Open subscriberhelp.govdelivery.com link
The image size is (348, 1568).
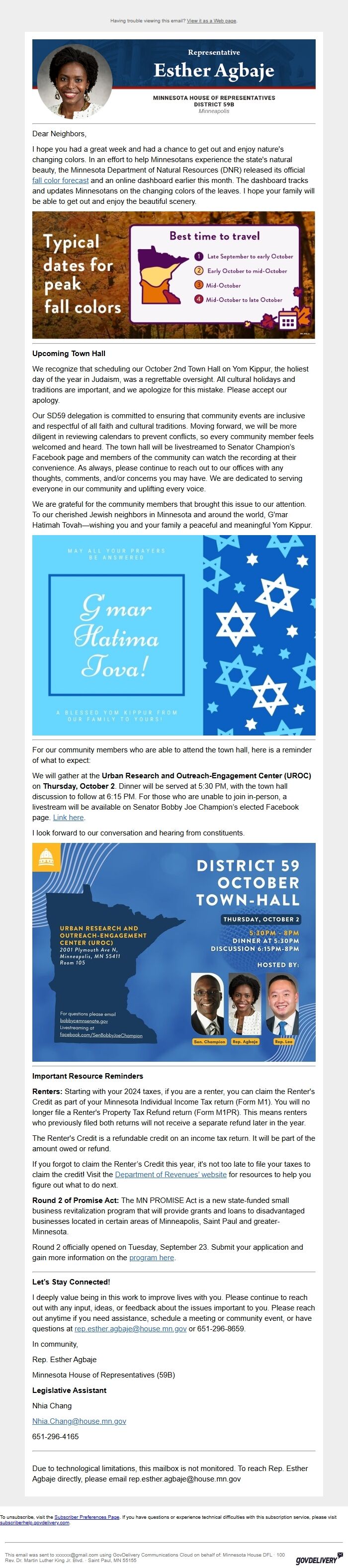[35, 1522]
